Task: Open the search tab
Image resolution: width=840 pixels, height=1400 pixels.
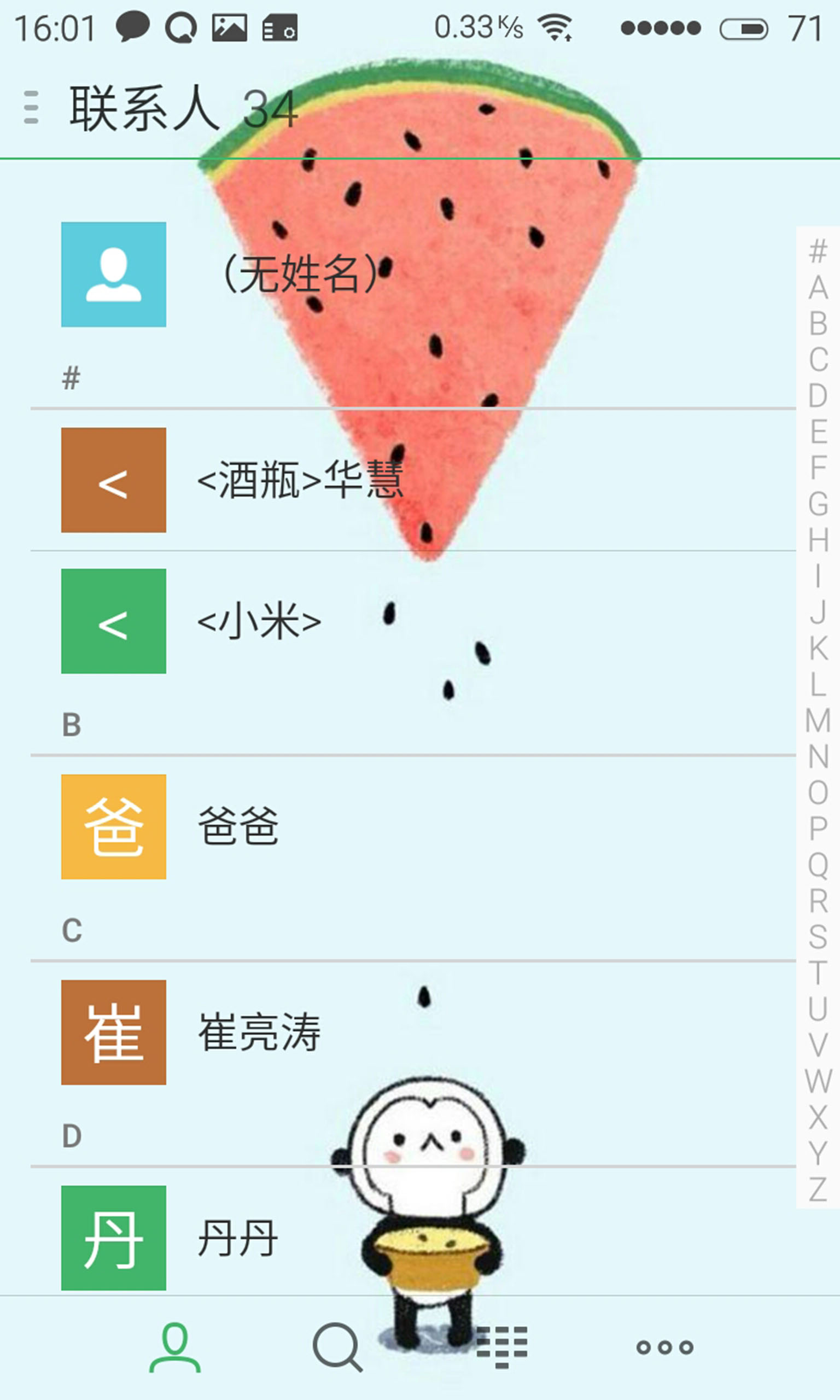Action: point(337,1347)
